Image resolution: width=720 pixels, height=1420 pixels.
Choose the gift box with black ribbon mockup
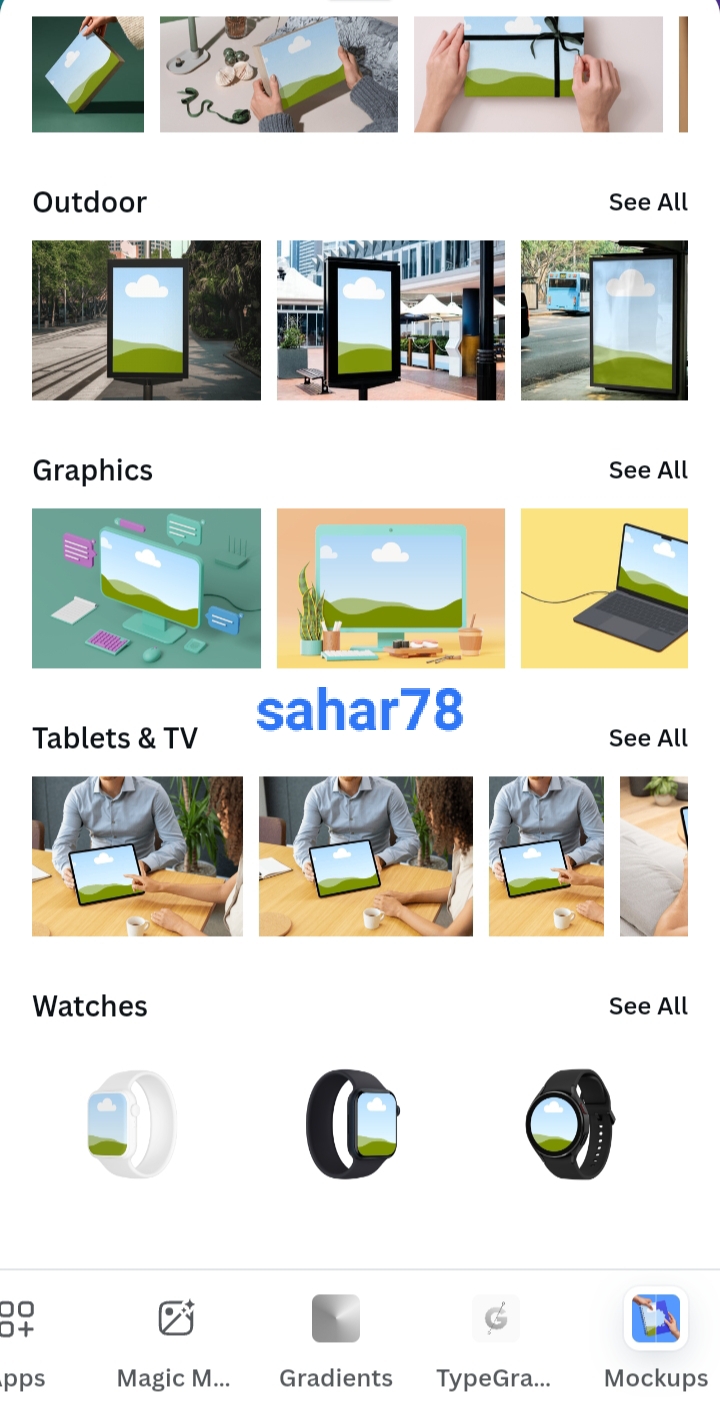tap(538, 74)
